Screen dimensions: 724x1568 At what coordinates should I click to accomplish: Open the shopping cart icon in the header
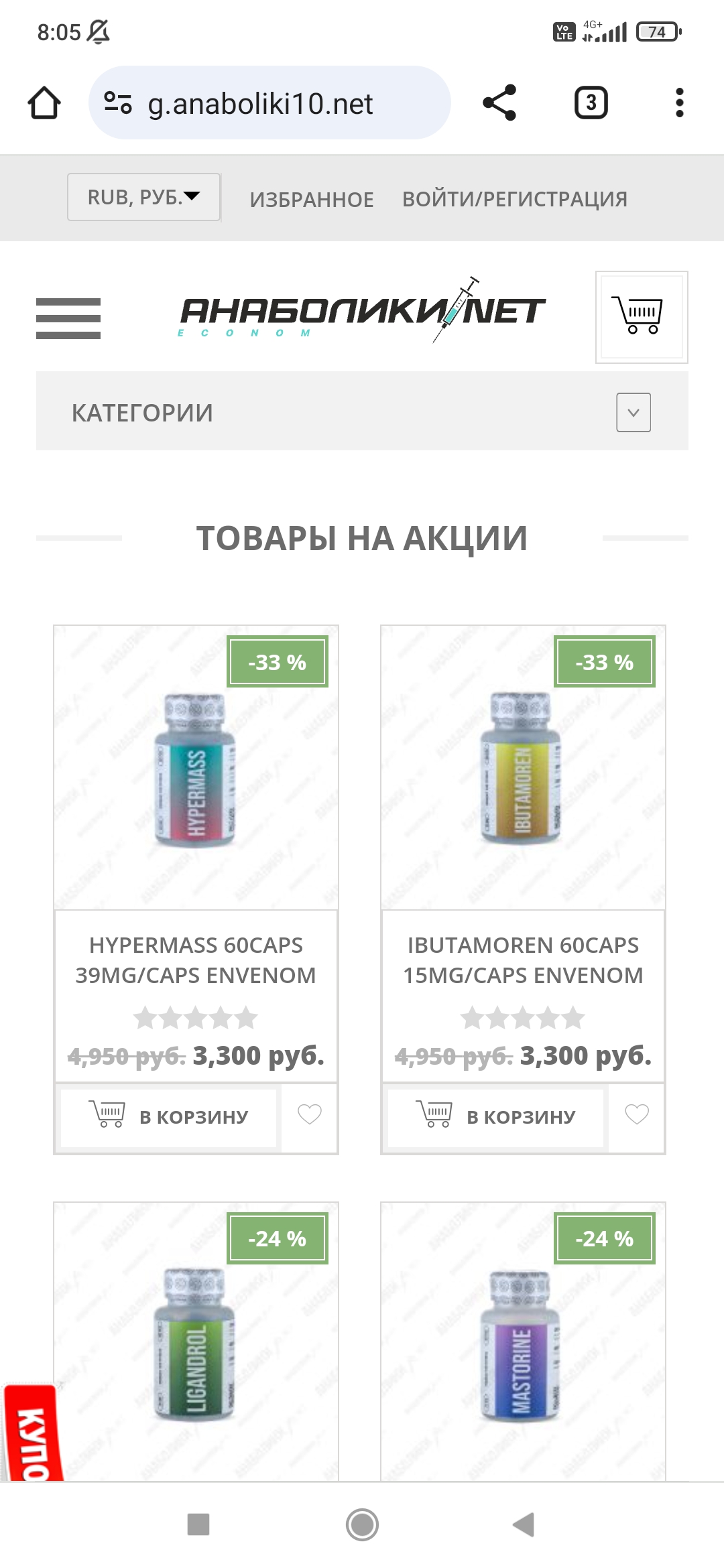click(642, 317)
